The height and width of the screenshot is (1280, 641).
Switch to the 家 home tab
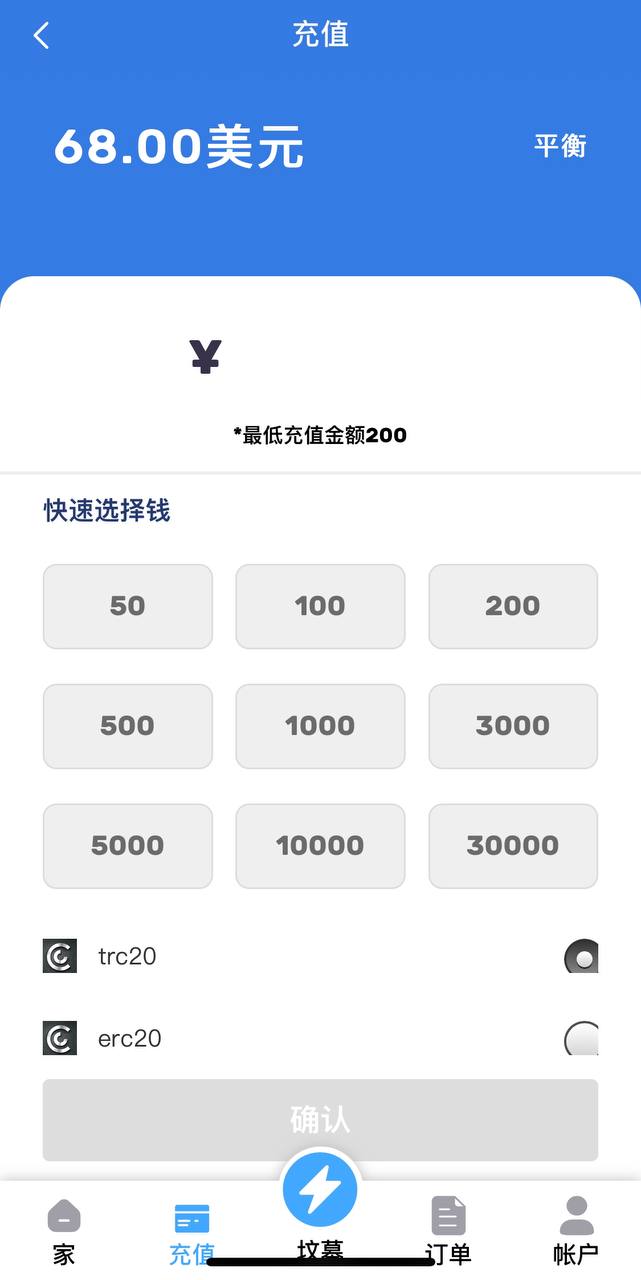pos(64,1232)
